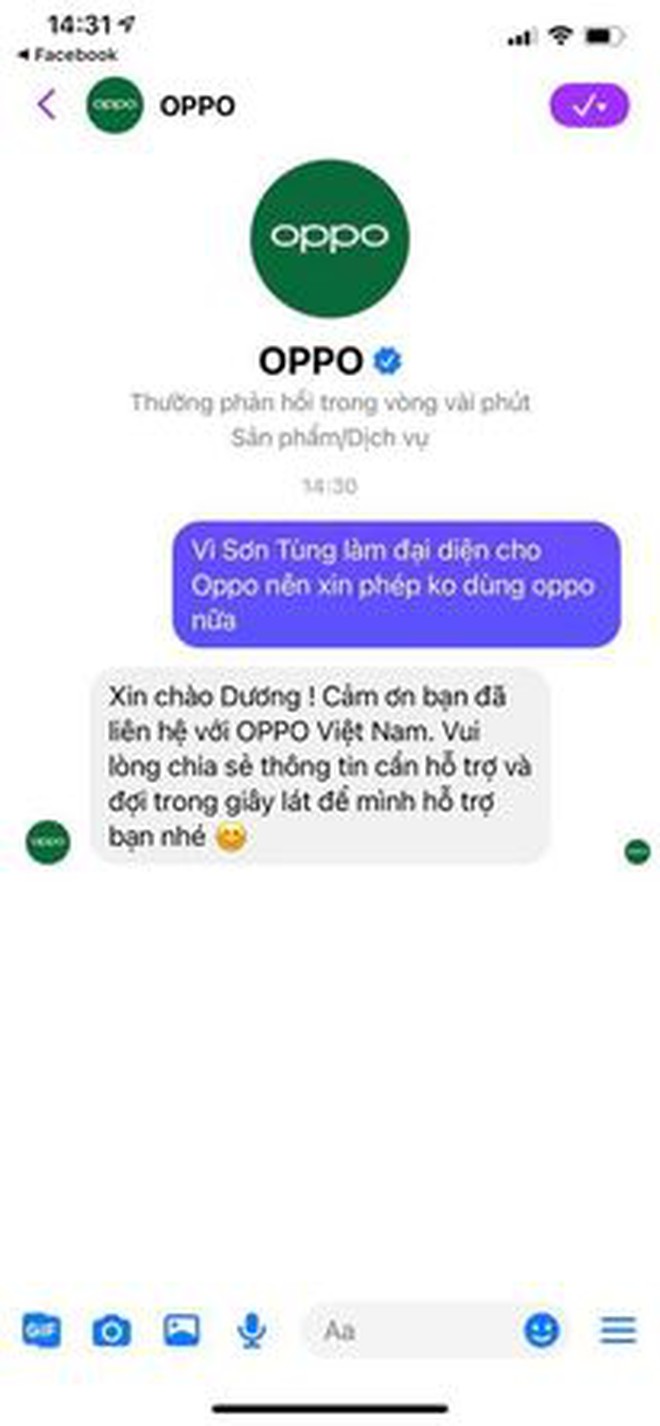This screenshot has height=1426, width=660.
Task: Return to the Facebook app
Action: pyautogui.click(x=68, y=54)
